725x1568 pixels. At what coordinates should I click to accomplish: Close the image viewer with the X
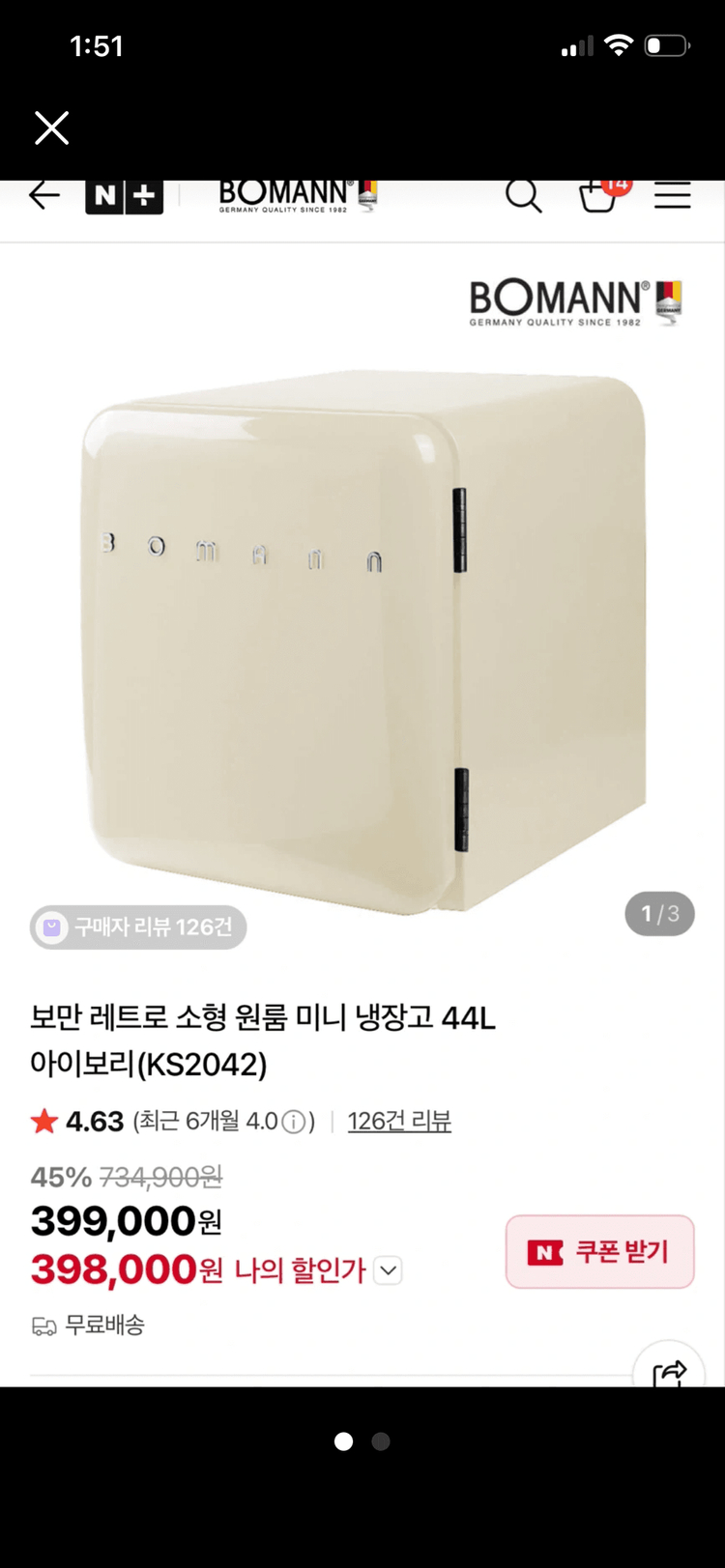[x=51, y=128]
